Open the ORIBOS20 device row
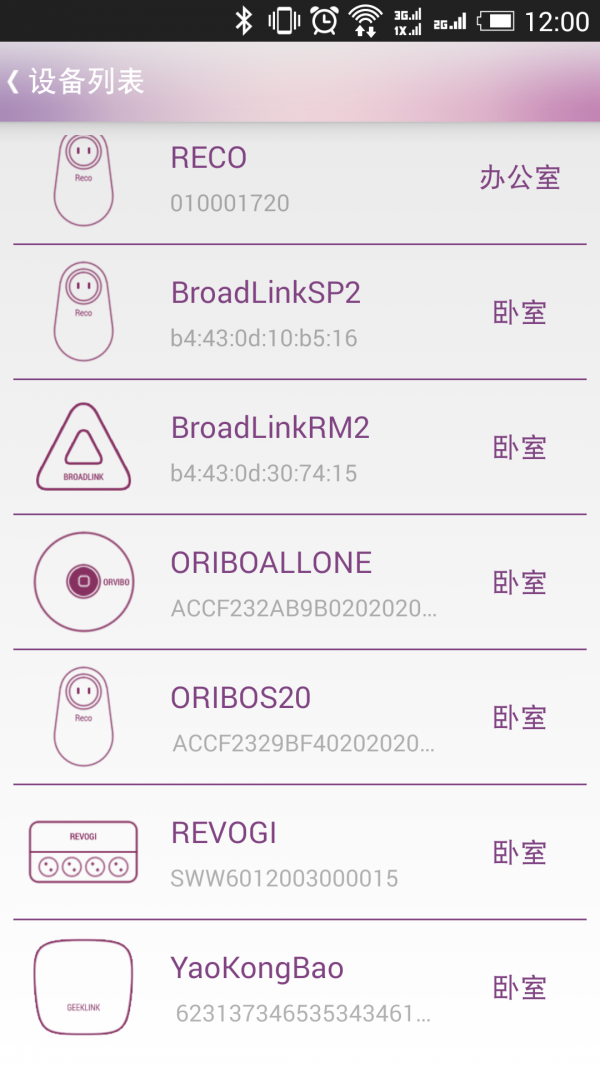This screenshot has width=600, height=1067. point(300,717)
